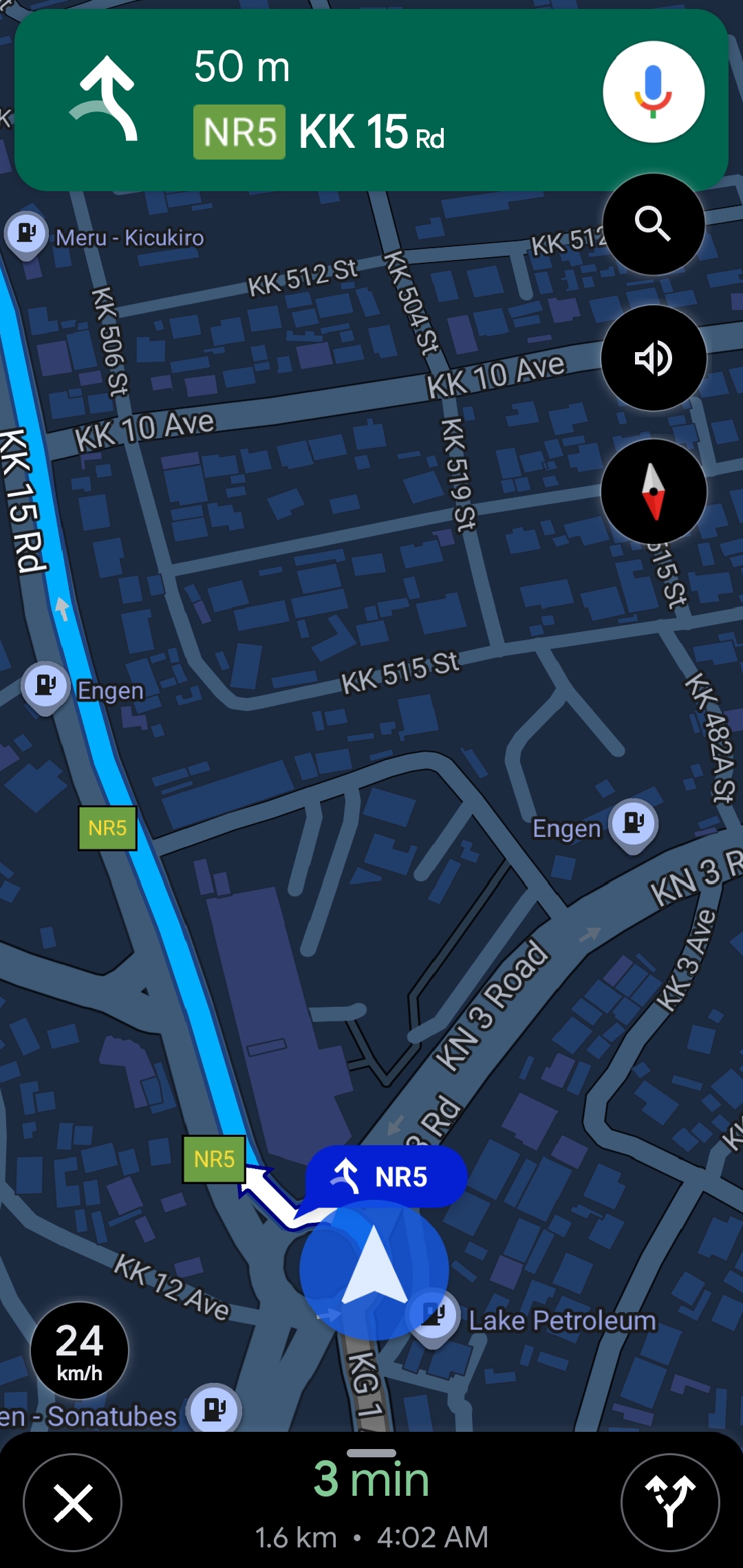Select the Lake Petroleum gas station pin
Viewport: 743px width, 1568px height.
(435, 1316)
